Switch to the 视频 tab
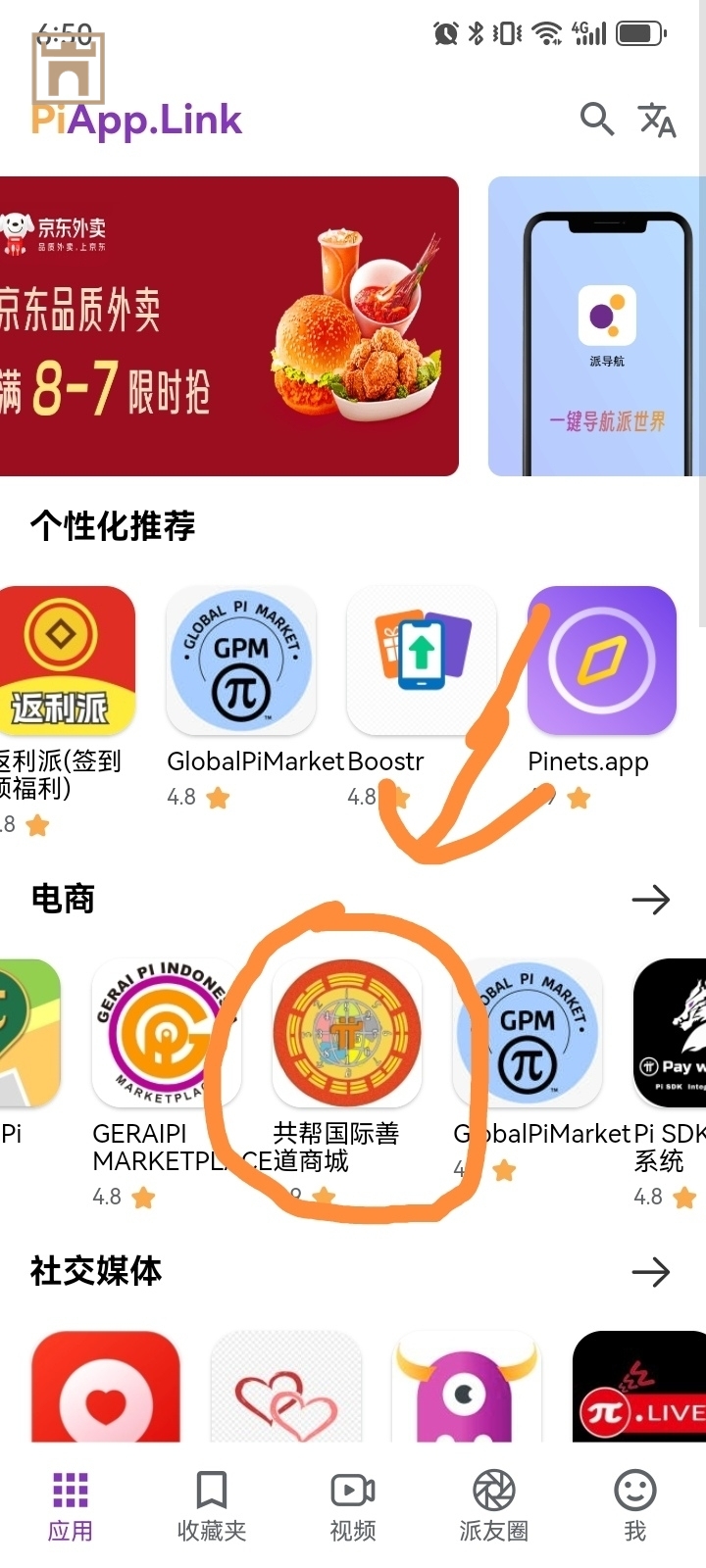This screenshot has width=706, height=1568. pos(353,1506)
